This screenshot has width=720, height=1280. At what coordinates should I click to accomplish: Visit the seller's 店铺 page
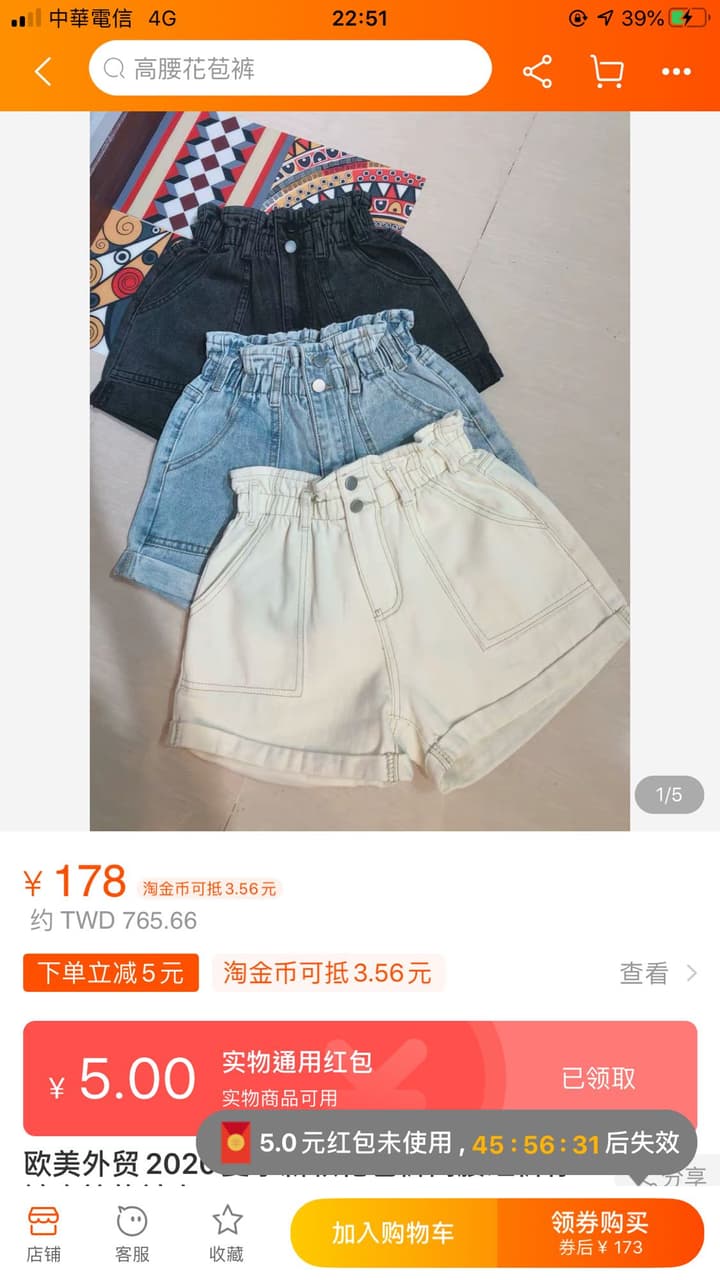click(43, 1233)
